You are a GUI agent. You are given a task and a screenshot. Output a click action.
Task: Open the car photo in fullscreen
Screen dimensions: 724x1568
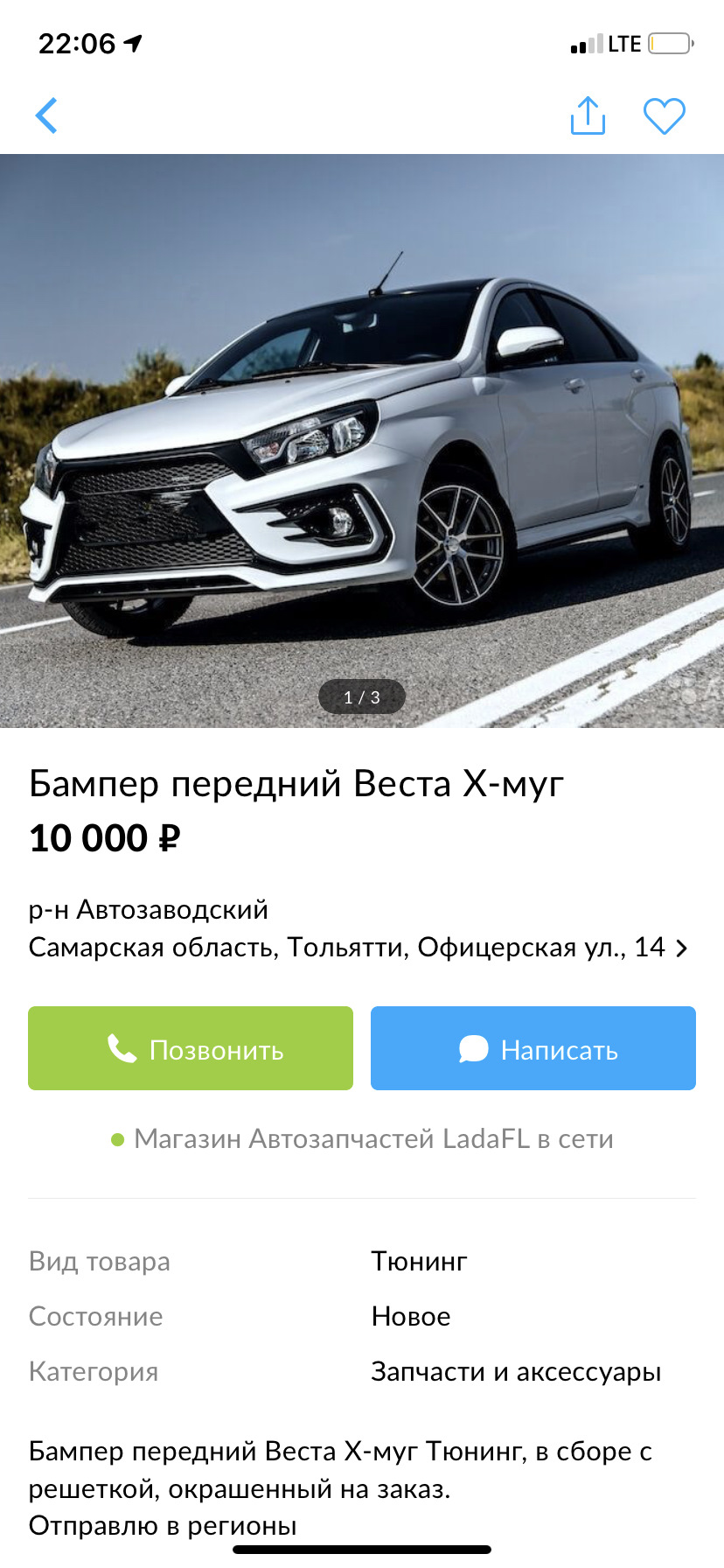362,437
